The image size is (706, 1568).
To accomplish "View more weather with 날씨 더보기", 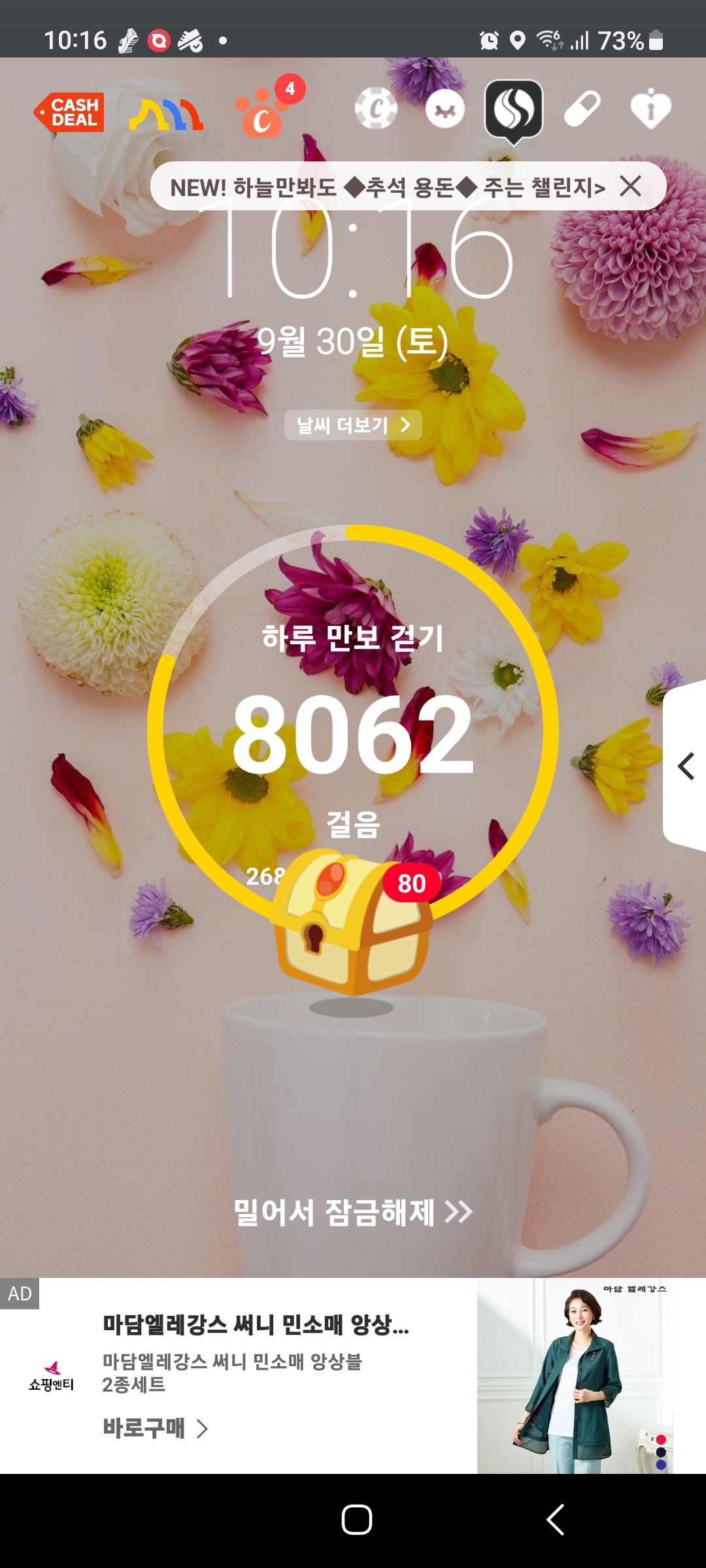I will (353, 425).
